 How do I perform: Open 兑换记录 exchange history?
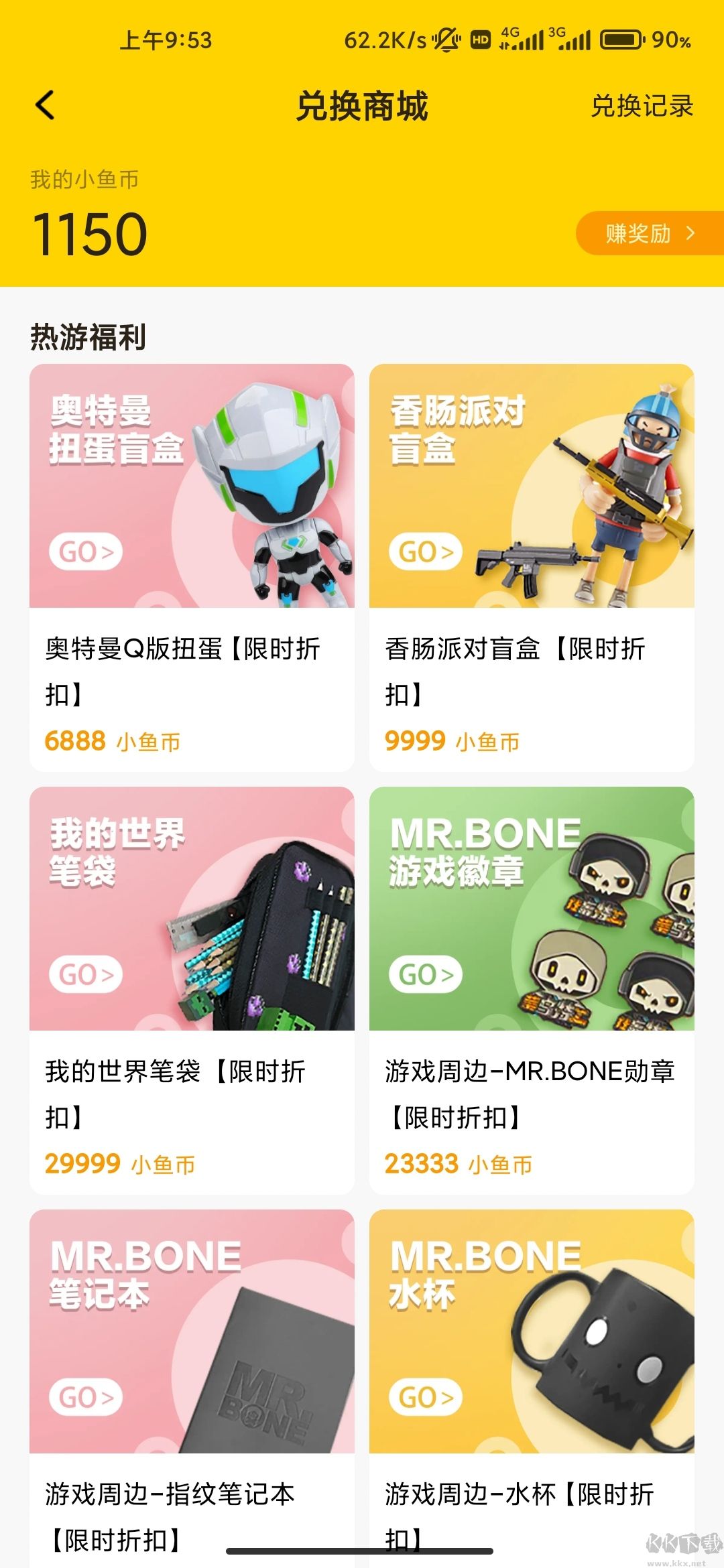(x=642, y=107)
